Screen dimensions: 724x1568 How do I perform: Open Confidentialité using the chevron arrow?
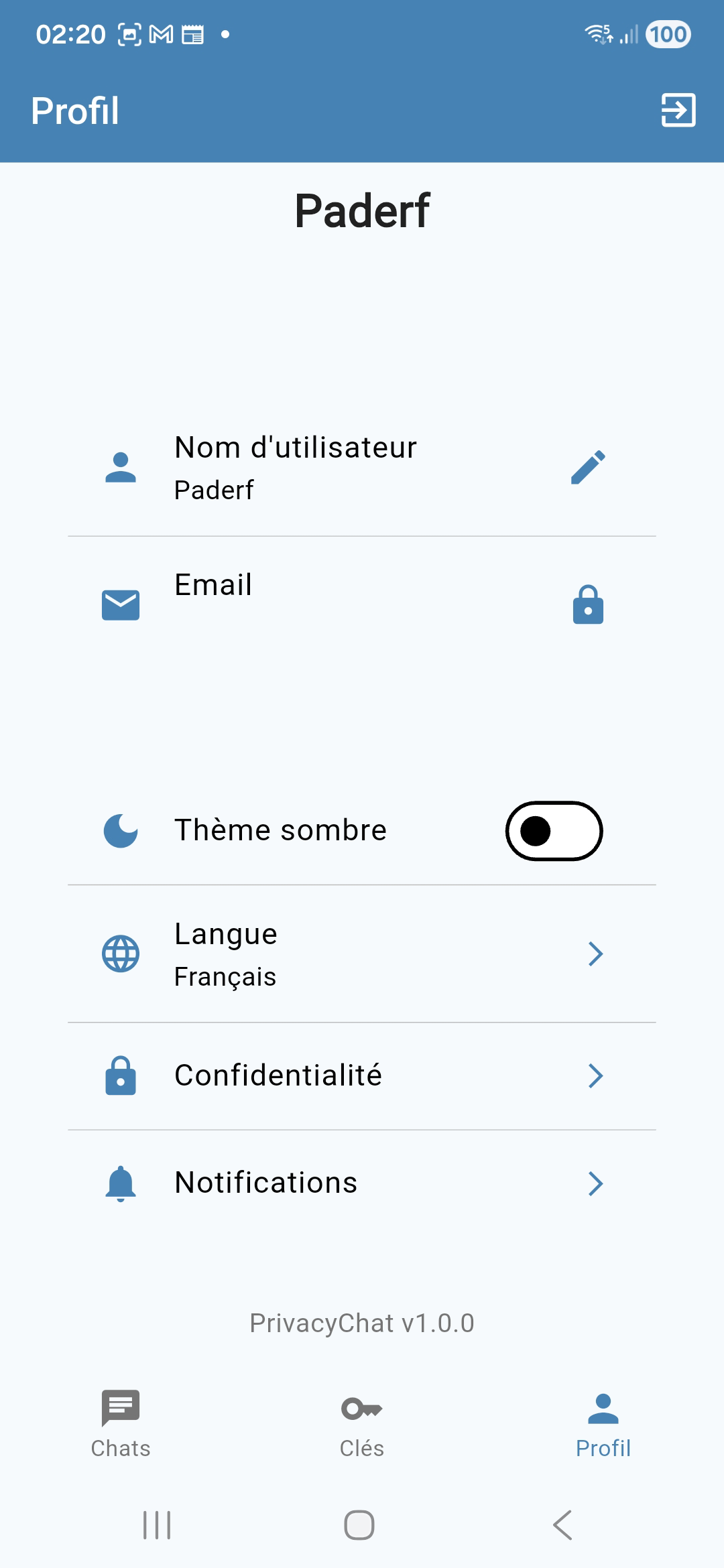point(595,1075)
